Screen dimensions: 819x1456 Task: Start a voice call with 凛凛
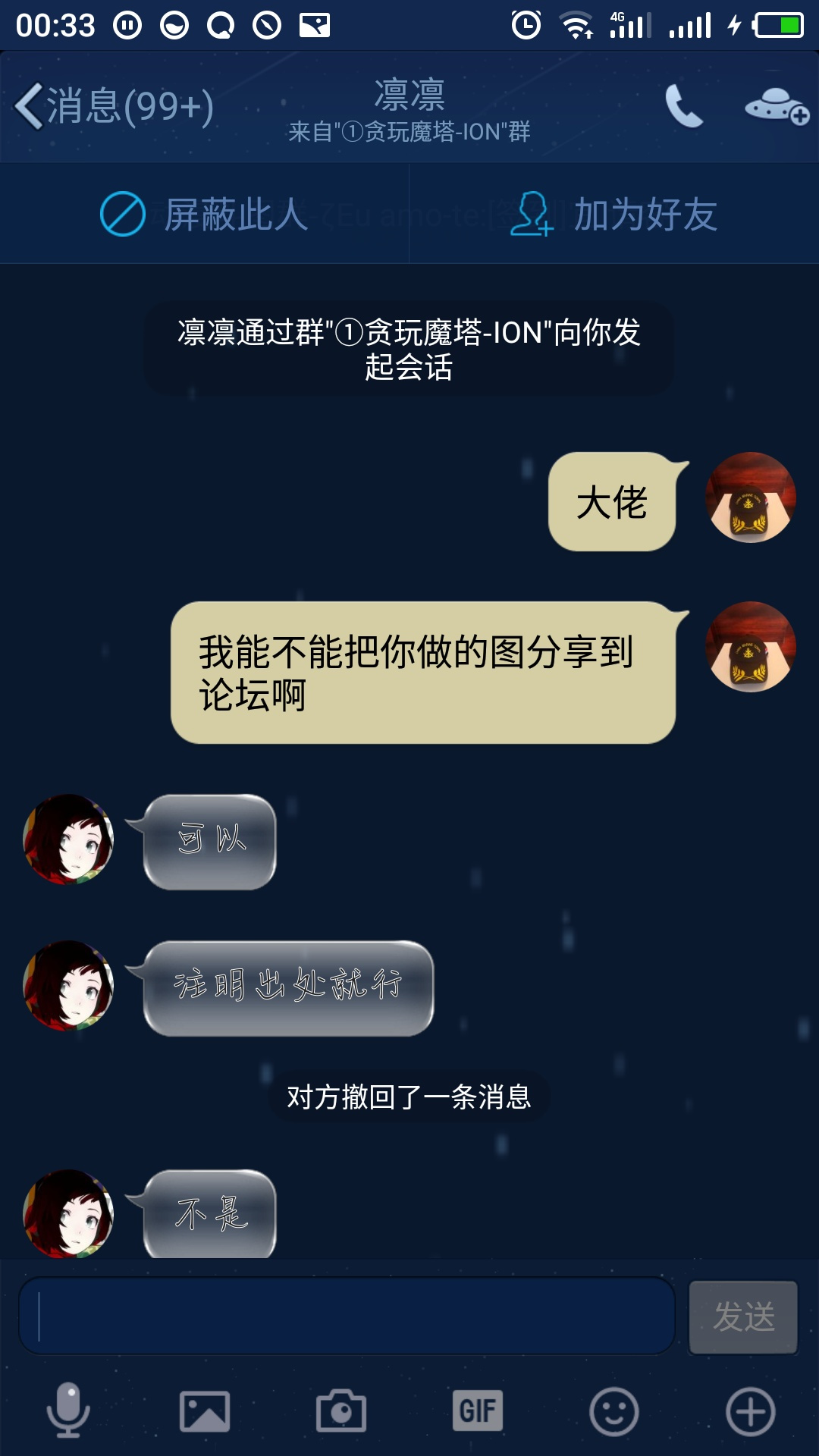(x=684, y=105)
